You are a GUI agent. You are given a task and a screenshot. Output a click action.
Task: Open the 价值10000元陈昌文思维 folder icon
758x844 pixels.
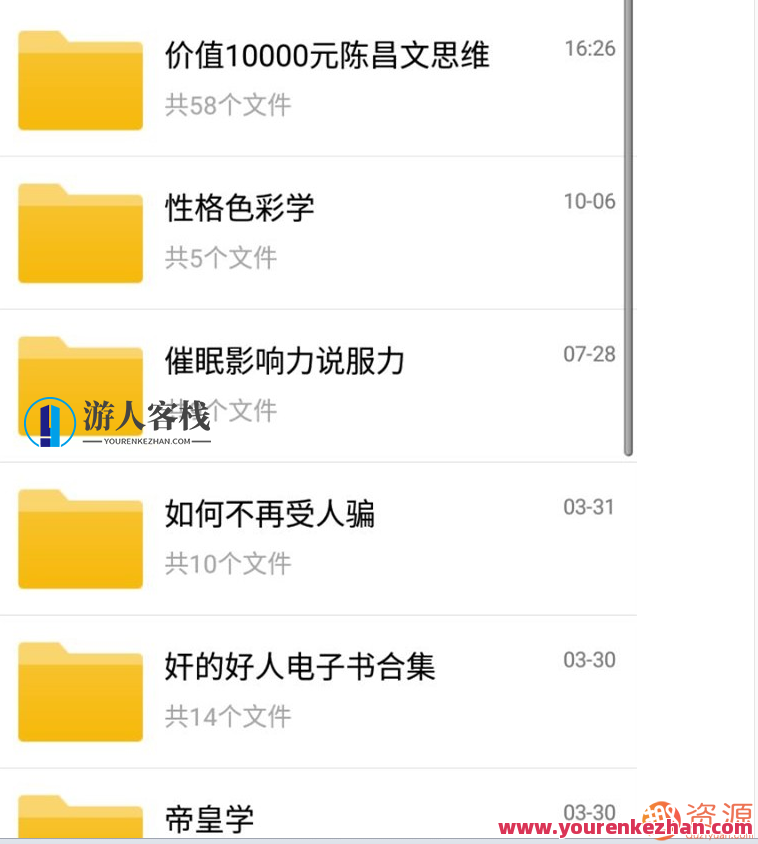(x=80, y=78)
